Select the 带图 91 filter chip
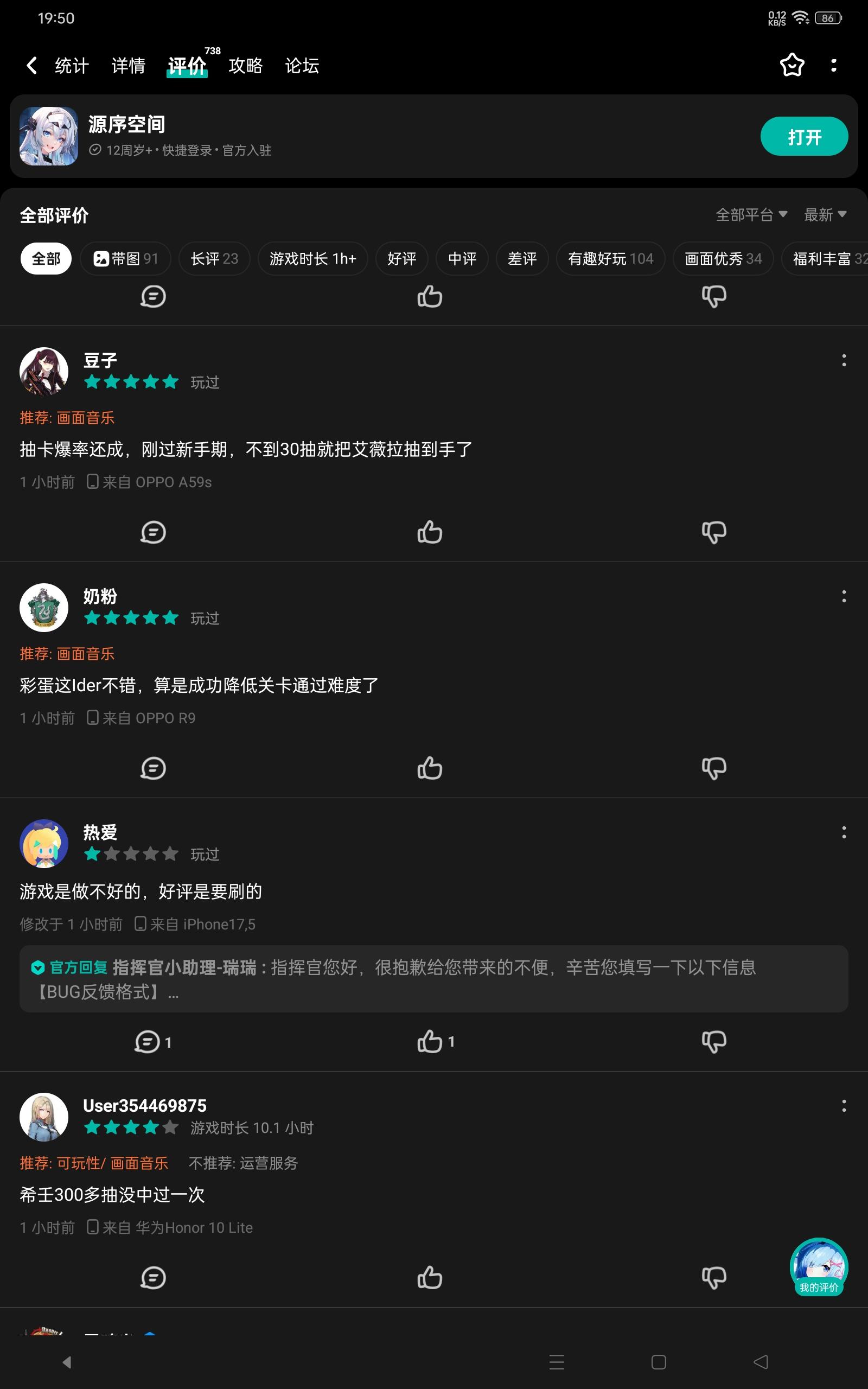 pyautogui.click(x=125, y=258)
